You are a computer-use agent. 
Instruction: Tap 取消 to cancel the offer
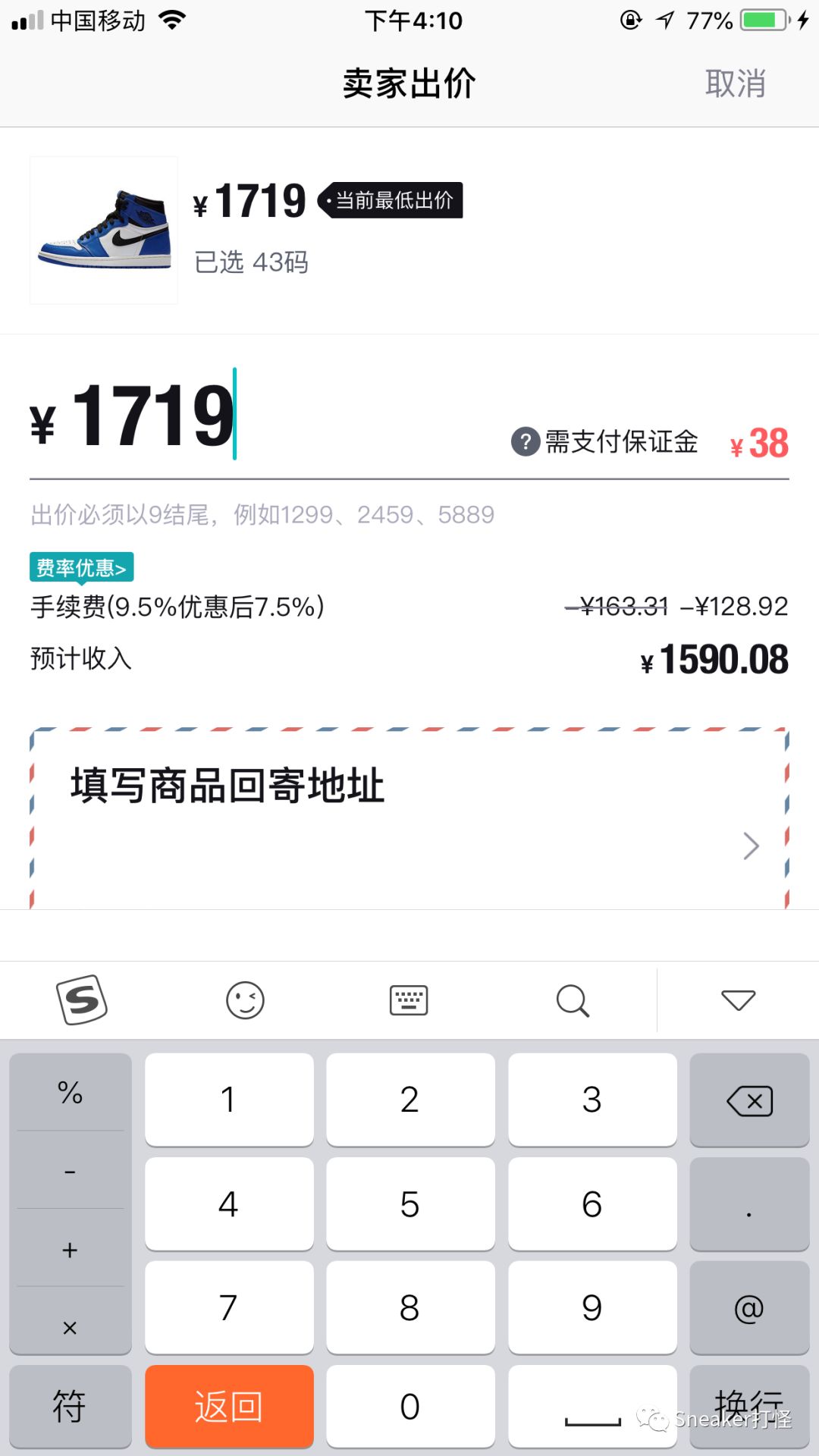click(x=736, y=84)
